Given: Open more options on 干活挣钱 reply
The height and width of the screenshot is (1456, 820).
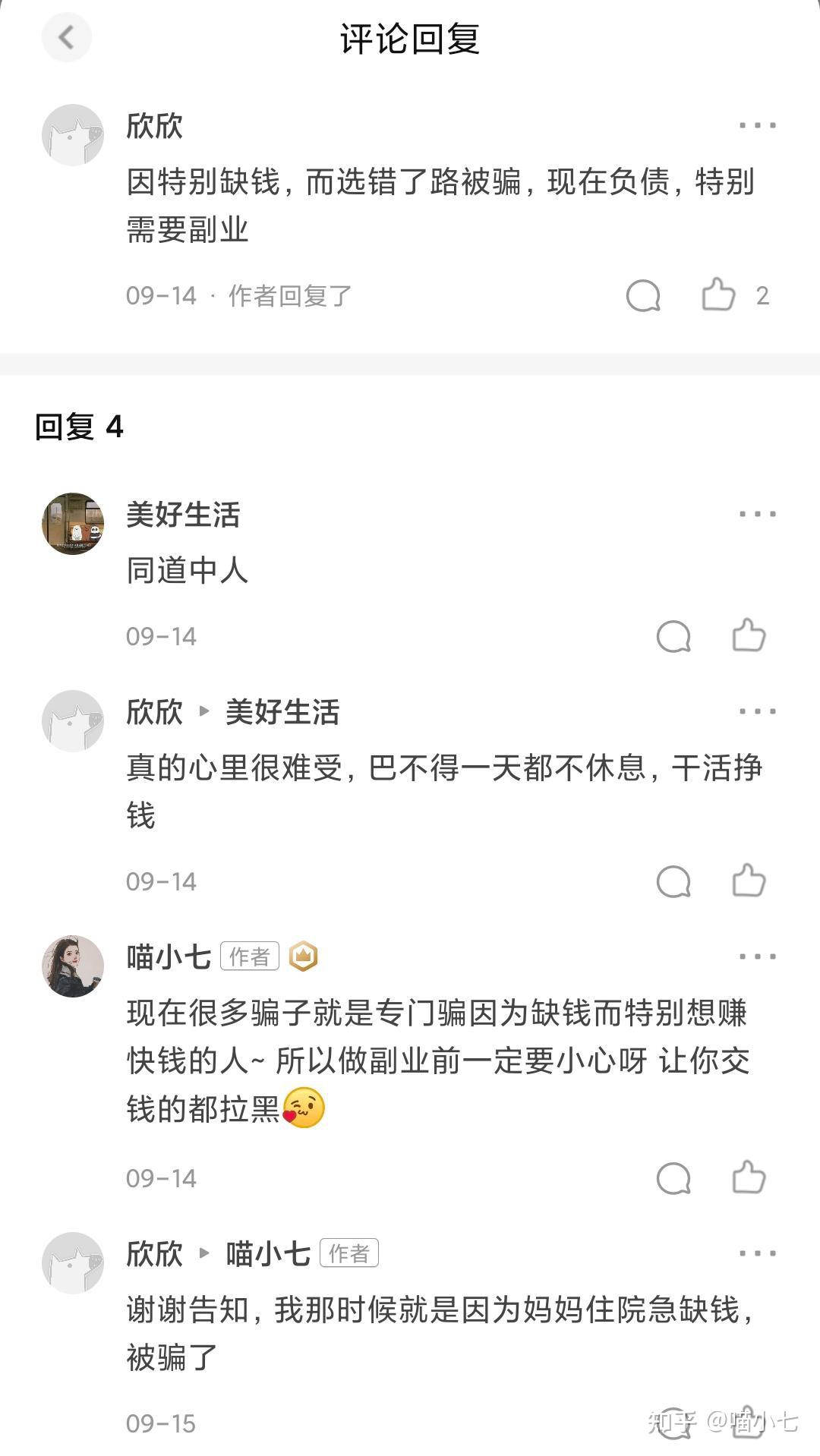Looking at the screenshot, I should [757, 711].
